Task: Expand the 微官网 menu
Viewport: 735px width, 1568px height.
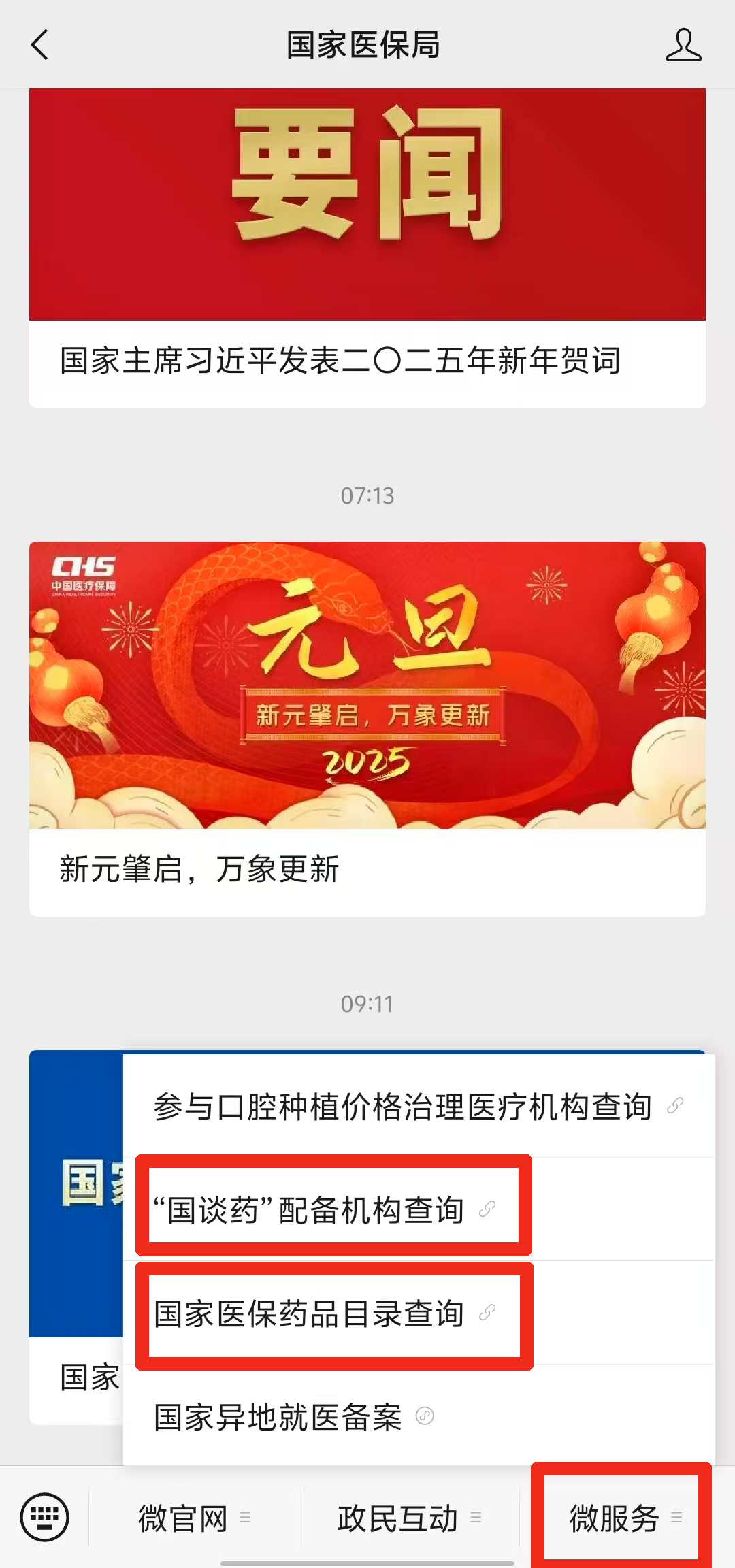Action: 194,1518
